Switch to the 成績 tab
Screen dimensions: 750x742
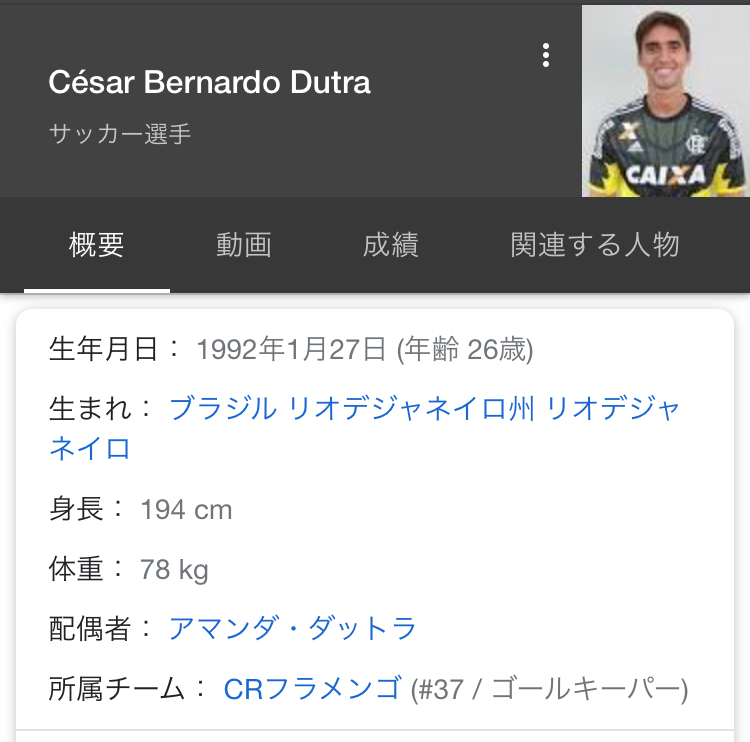click(390, 245)
